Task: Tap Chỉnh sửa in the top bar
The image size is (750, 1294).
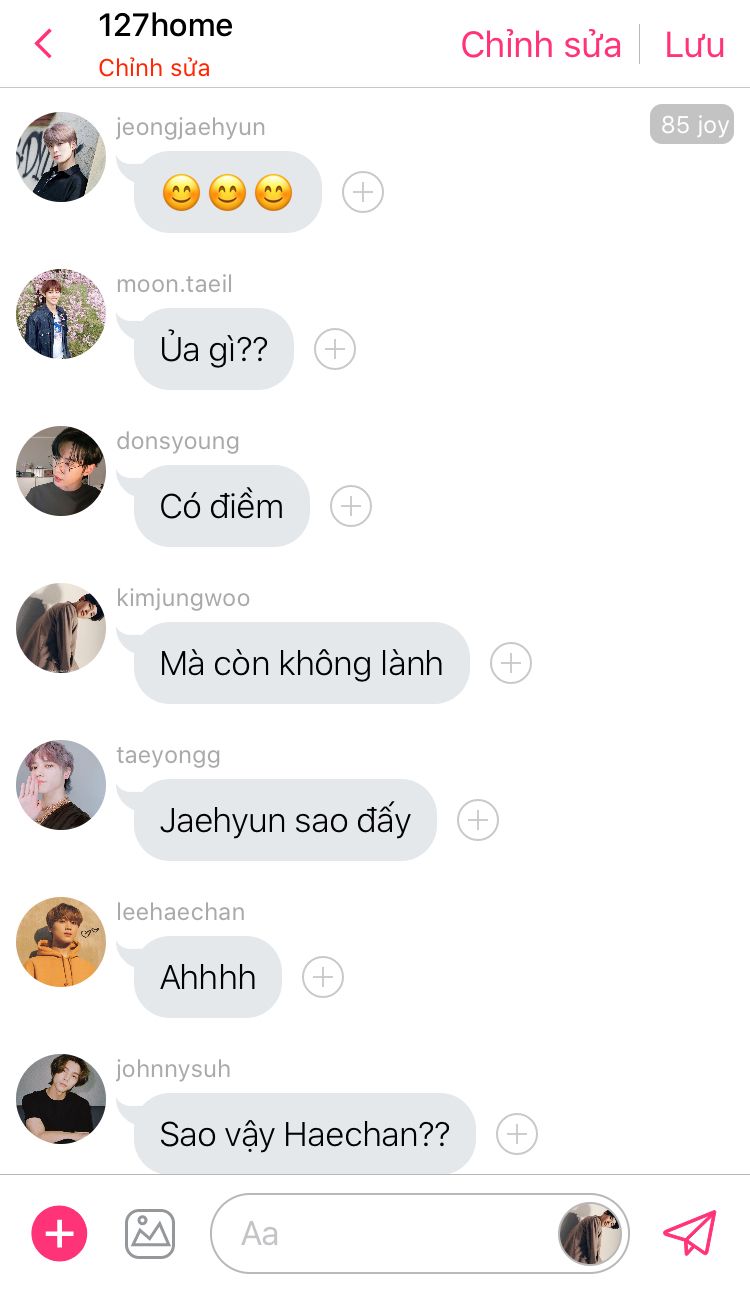Action: click(x=541, y=44)
